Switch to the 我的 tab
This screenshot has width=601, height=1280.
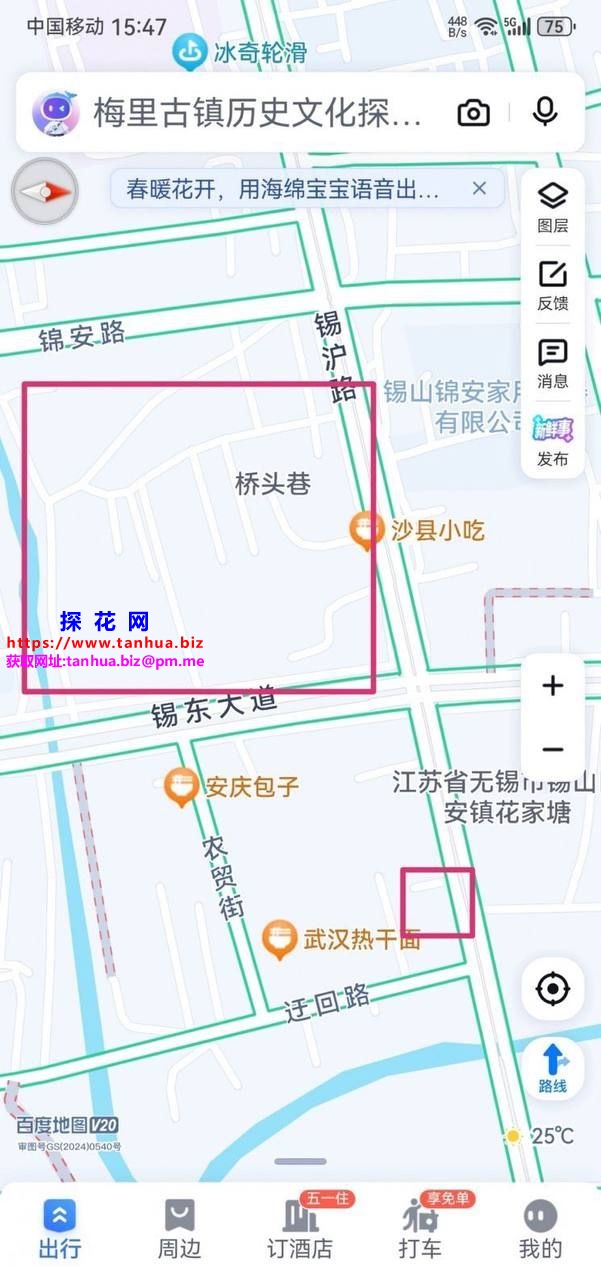pos(540,1229)
